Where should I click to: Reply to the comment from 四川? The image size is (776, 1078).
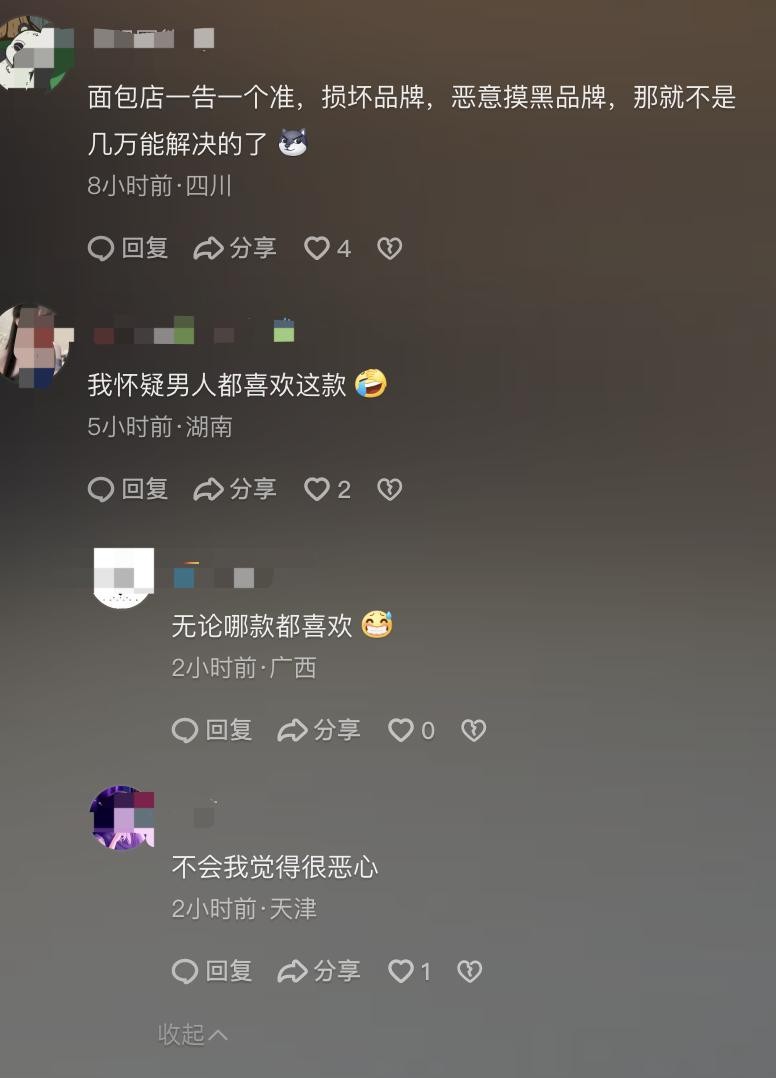tap(128, 248)
